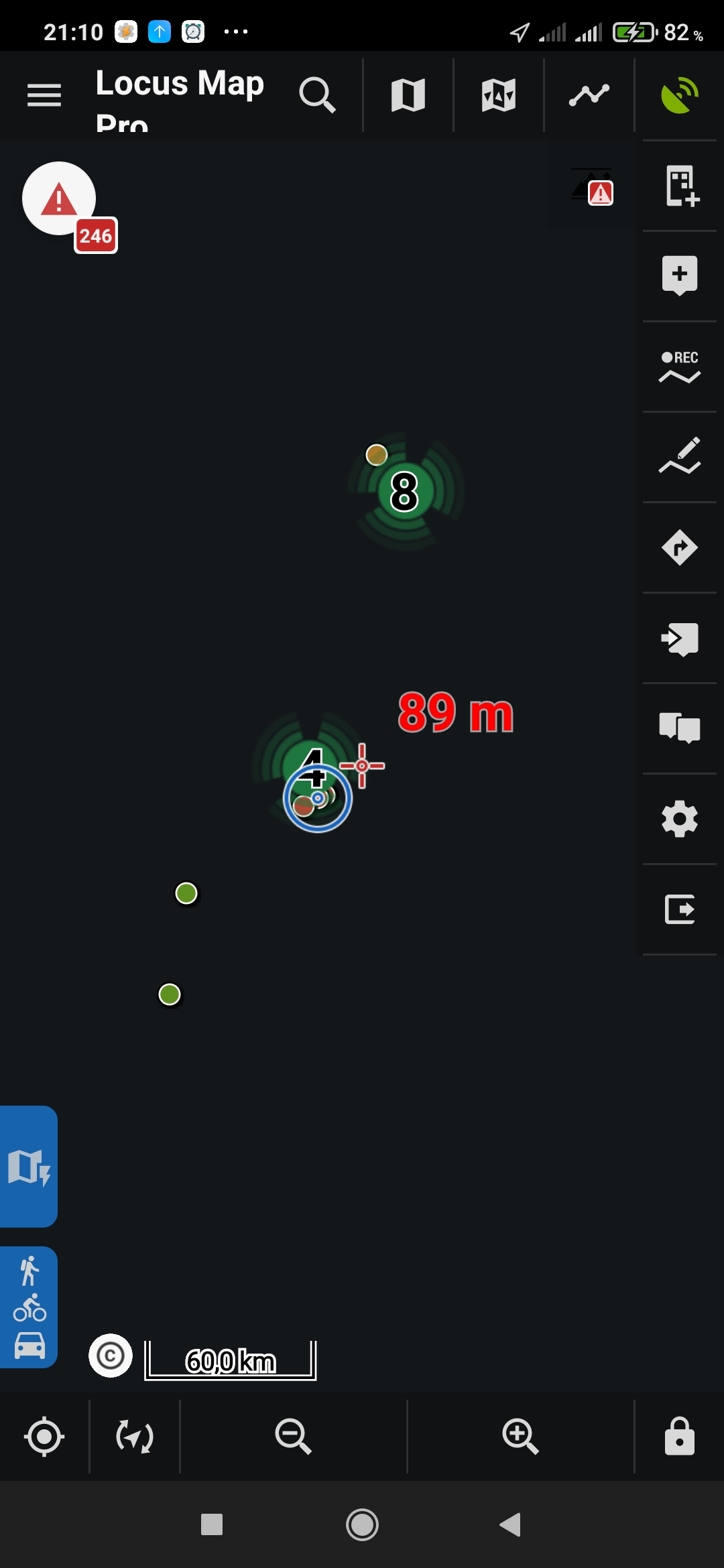Open the settings gear
Image resolution: width=724 pixels, height=1568 pixels.
pos(679,819)
